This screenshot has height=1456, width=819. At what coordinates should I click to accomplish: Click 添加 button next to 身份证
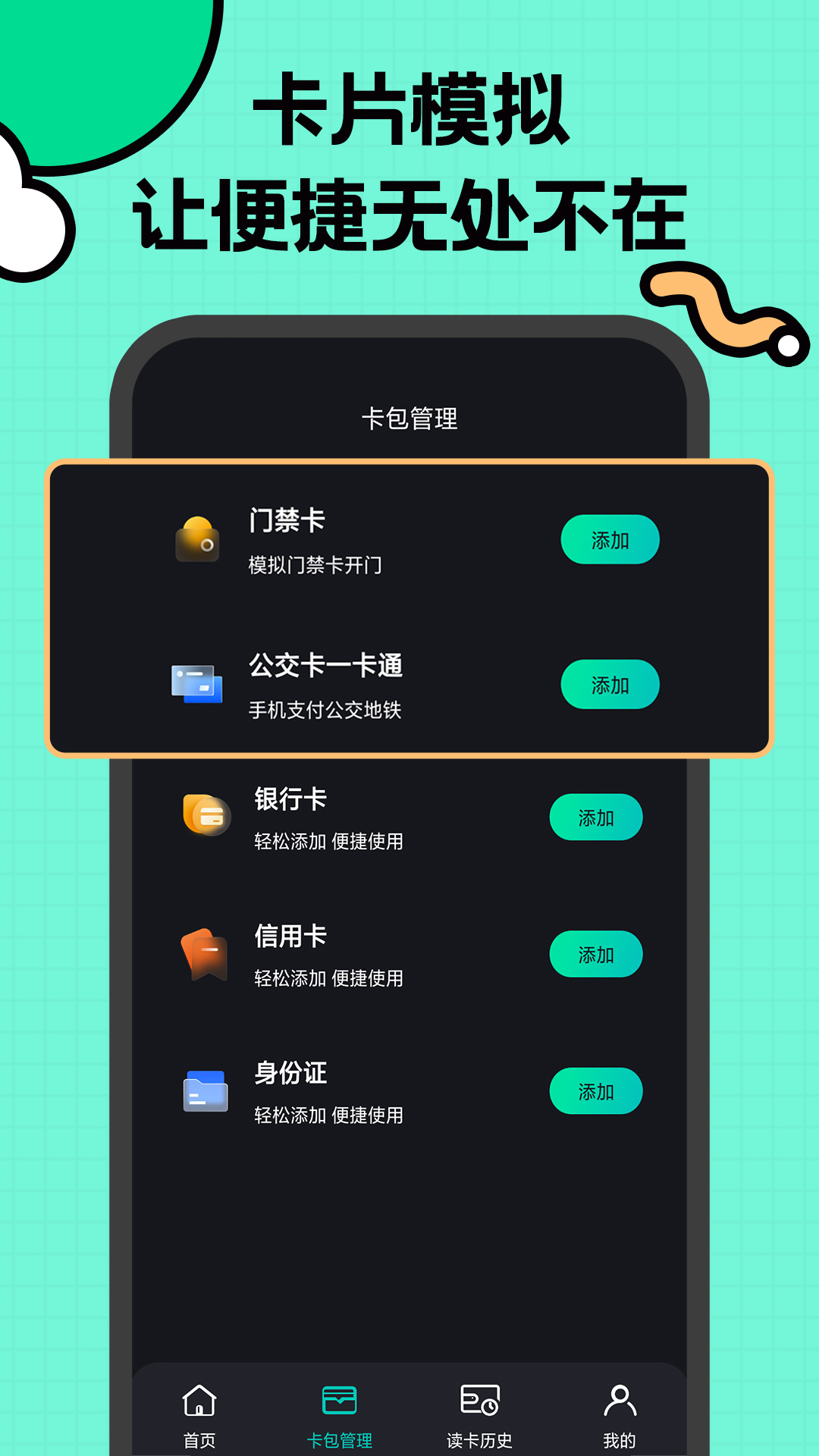point(597,1090)
